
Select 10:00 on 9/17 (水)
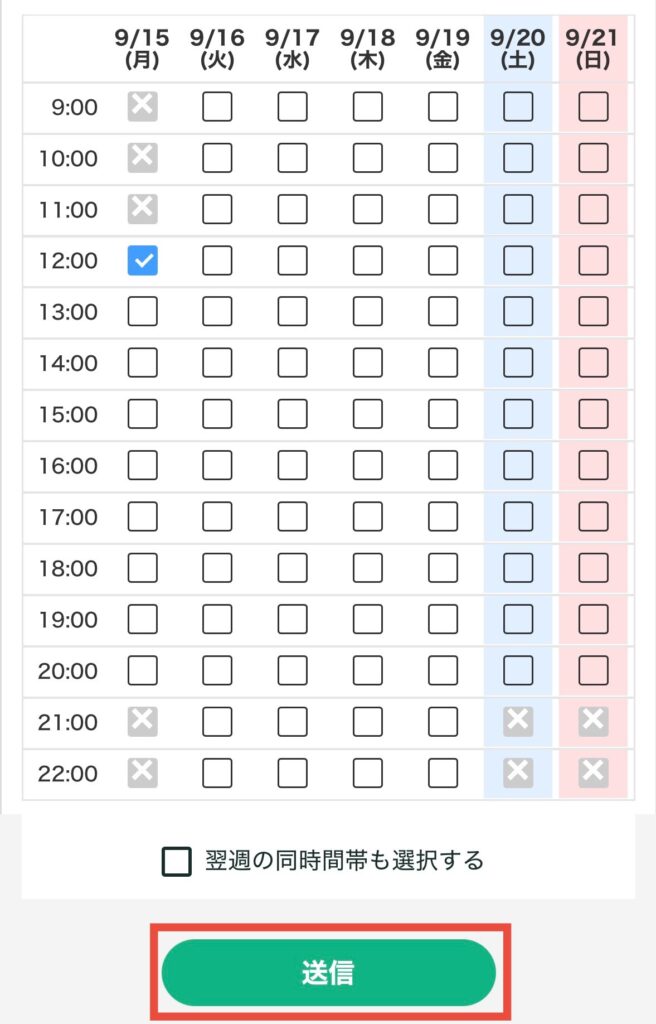[x=292, y=158]
